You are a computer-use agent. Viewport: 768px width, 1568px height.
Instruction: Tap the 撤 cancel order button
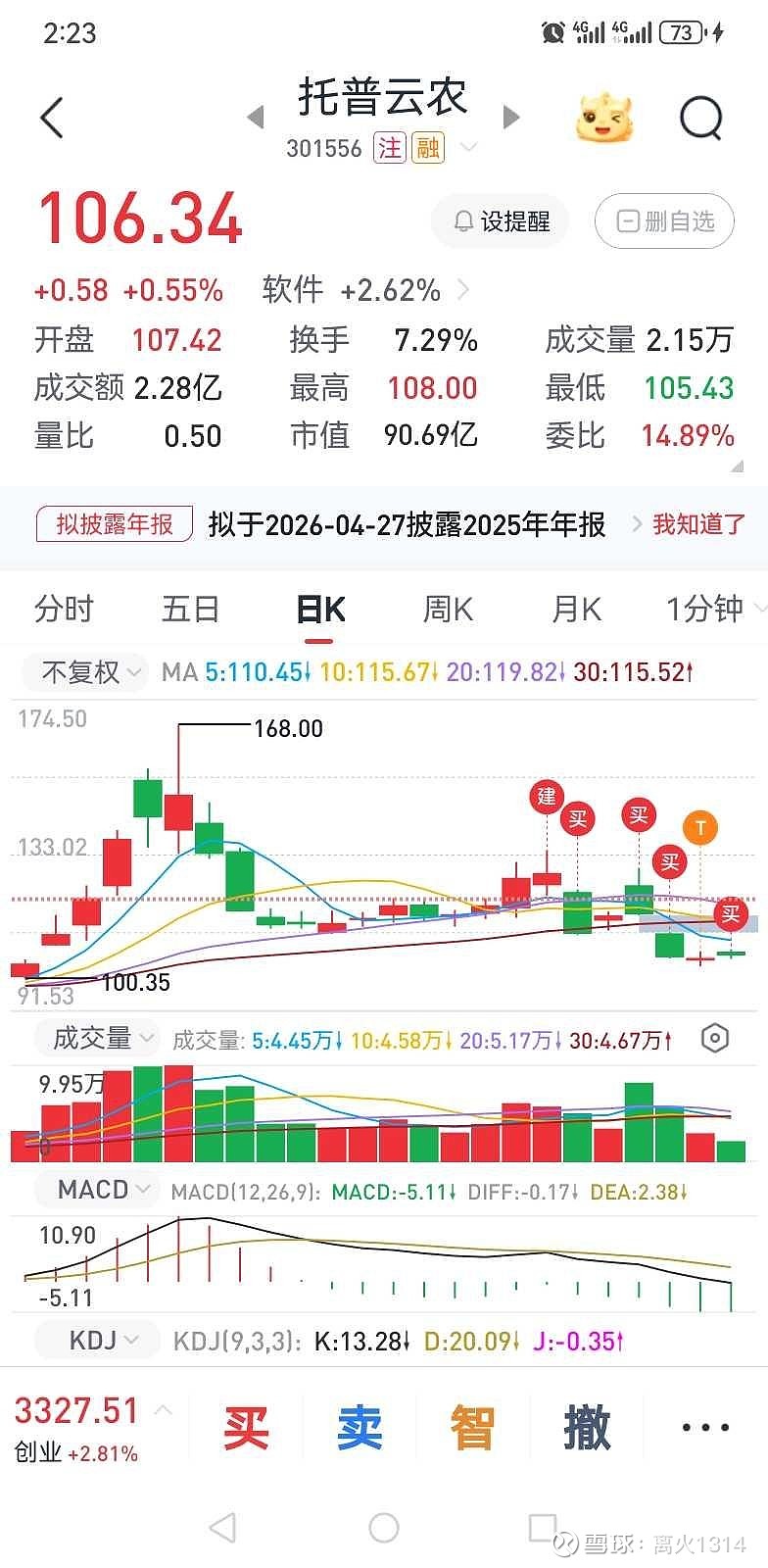point(587,1428)
